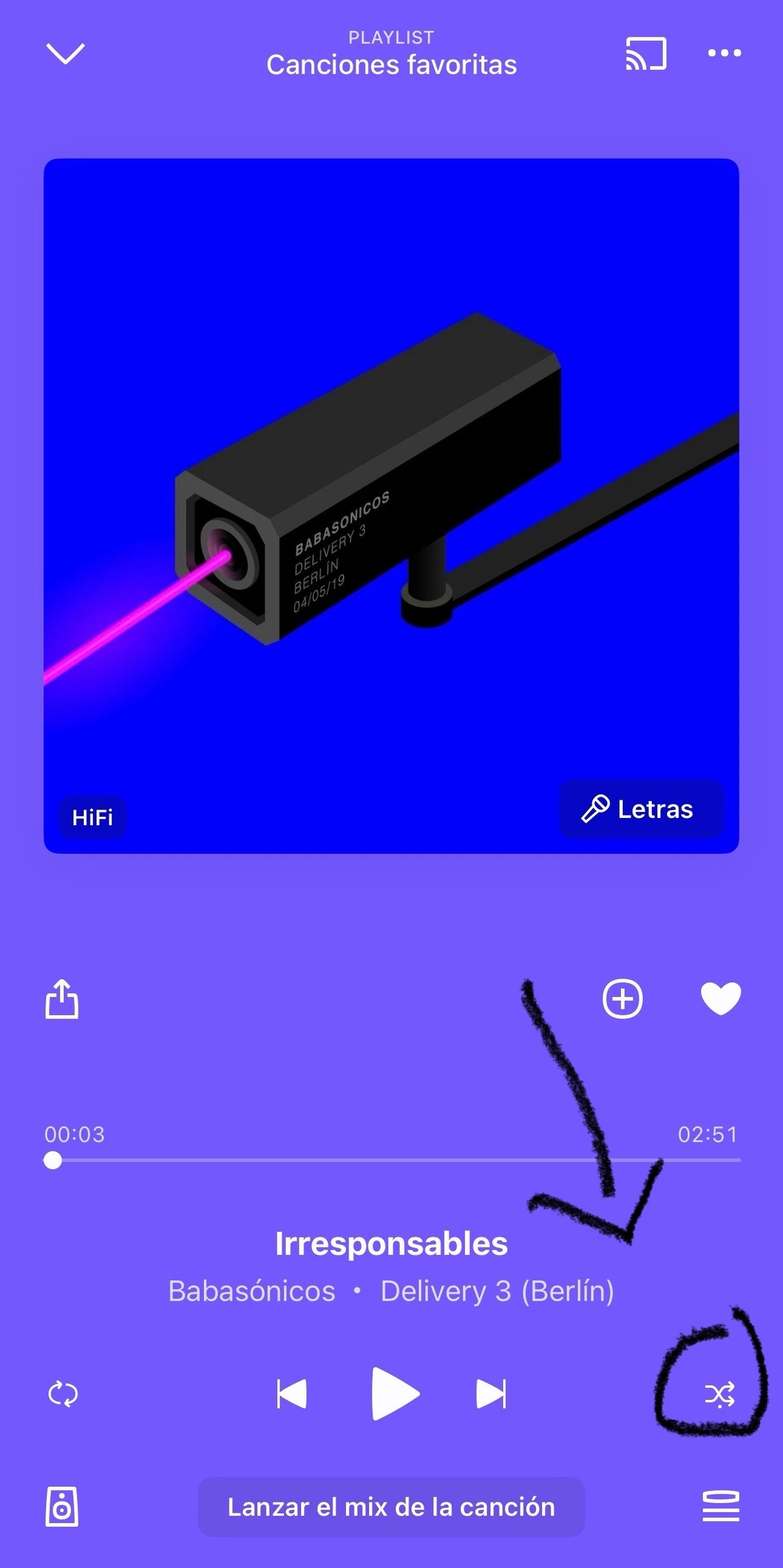Viewport: 783px width, 1568px height.
Task: Tap Lanzar el mix de la canción
Action: 391,1507
